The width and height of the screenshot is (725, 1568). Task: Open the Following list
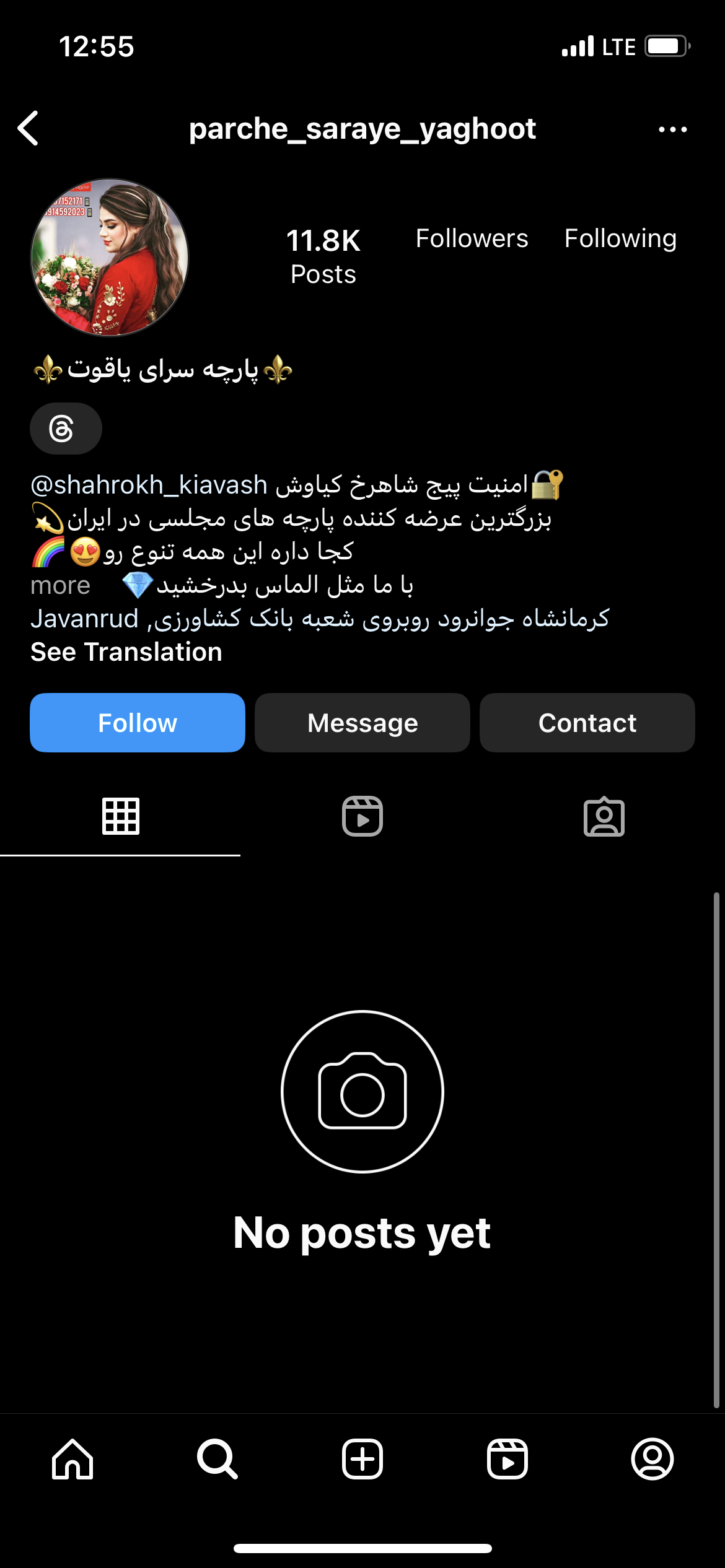tap(620, 239)
